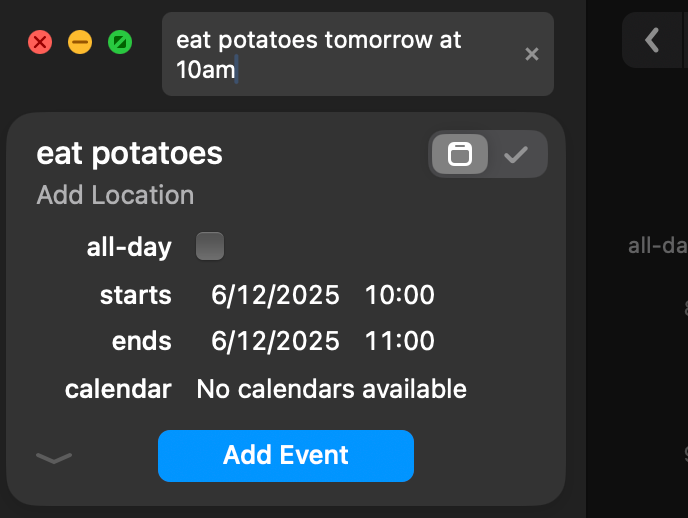Select the calendar event type segment
This screenshot has width=688, height=518.
point(460,154)
